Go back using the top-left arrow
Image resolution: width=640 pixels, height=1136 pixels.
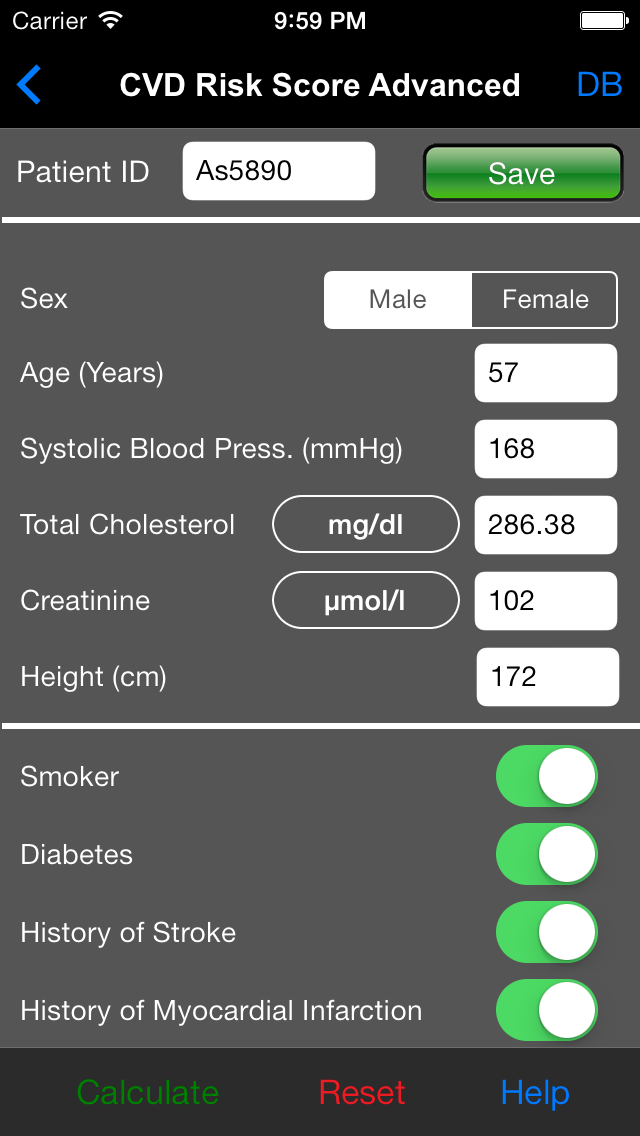coord(29,85)
